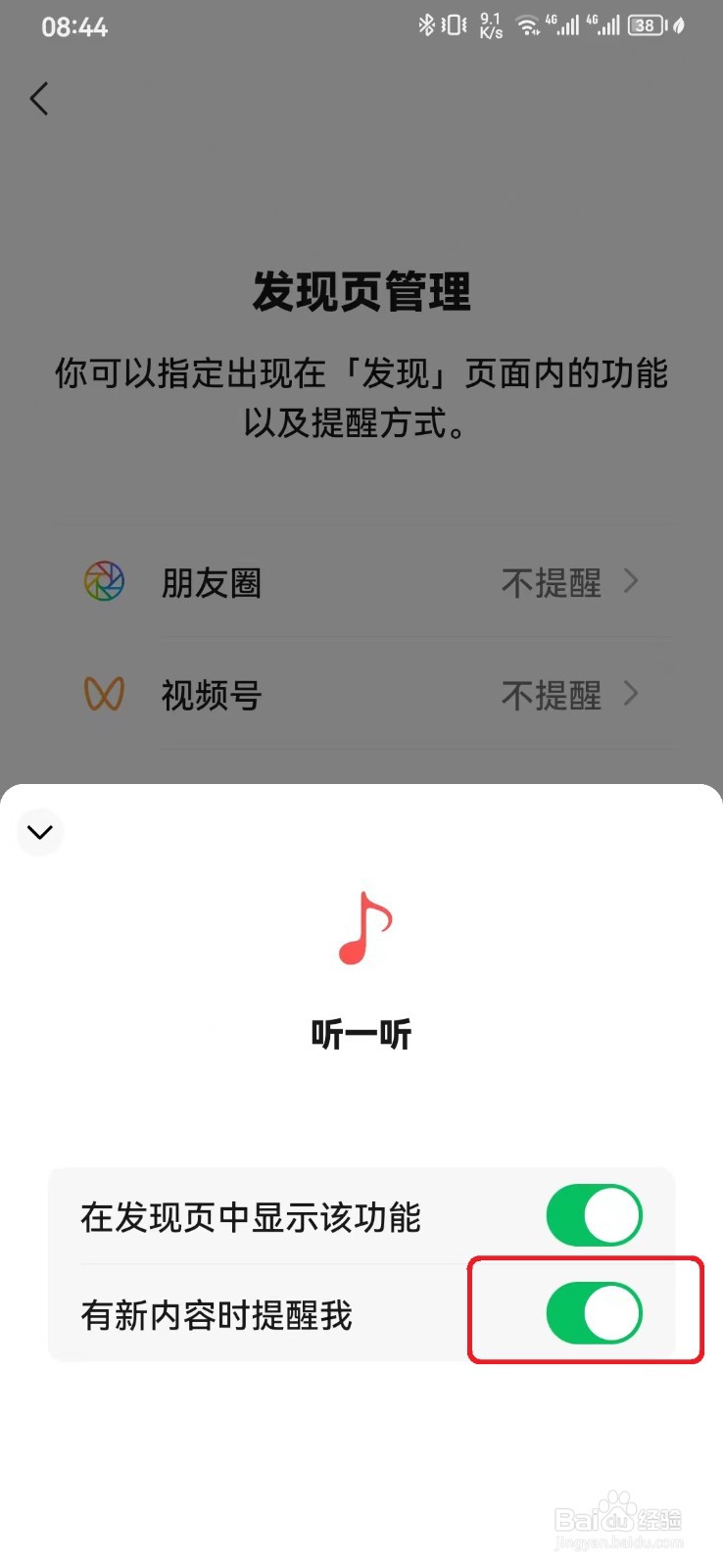
Task: Tap the Moments (朋友圈) colorful icon
Action: [x=104, y=581]
